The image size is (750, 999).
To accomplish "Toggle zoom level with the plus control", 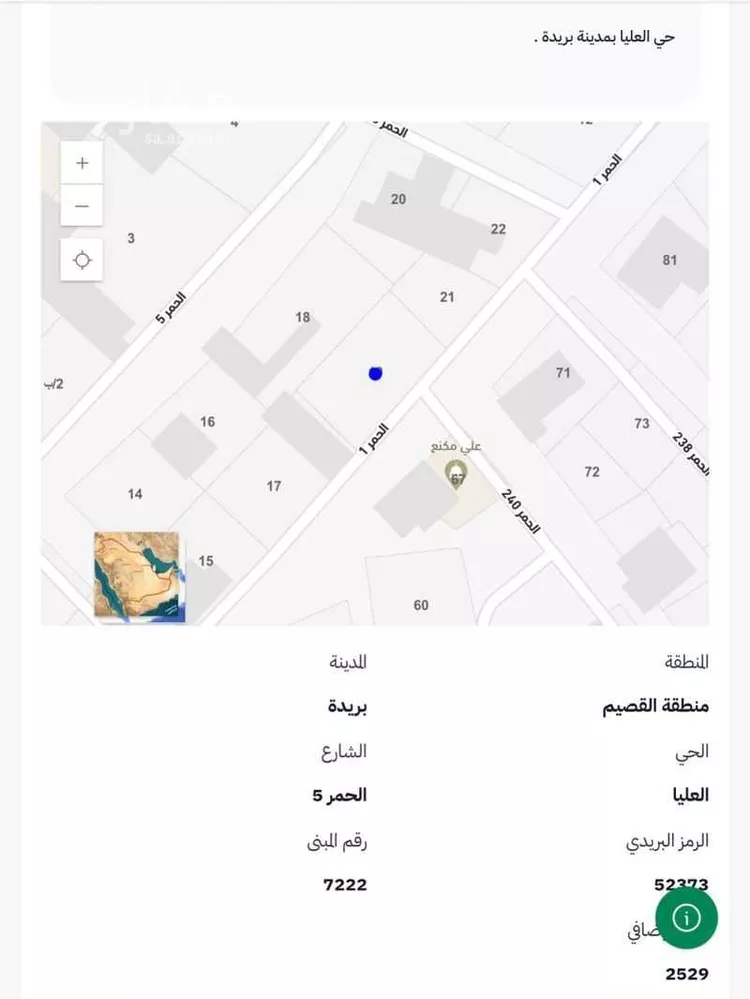I will tap(81, 162).
